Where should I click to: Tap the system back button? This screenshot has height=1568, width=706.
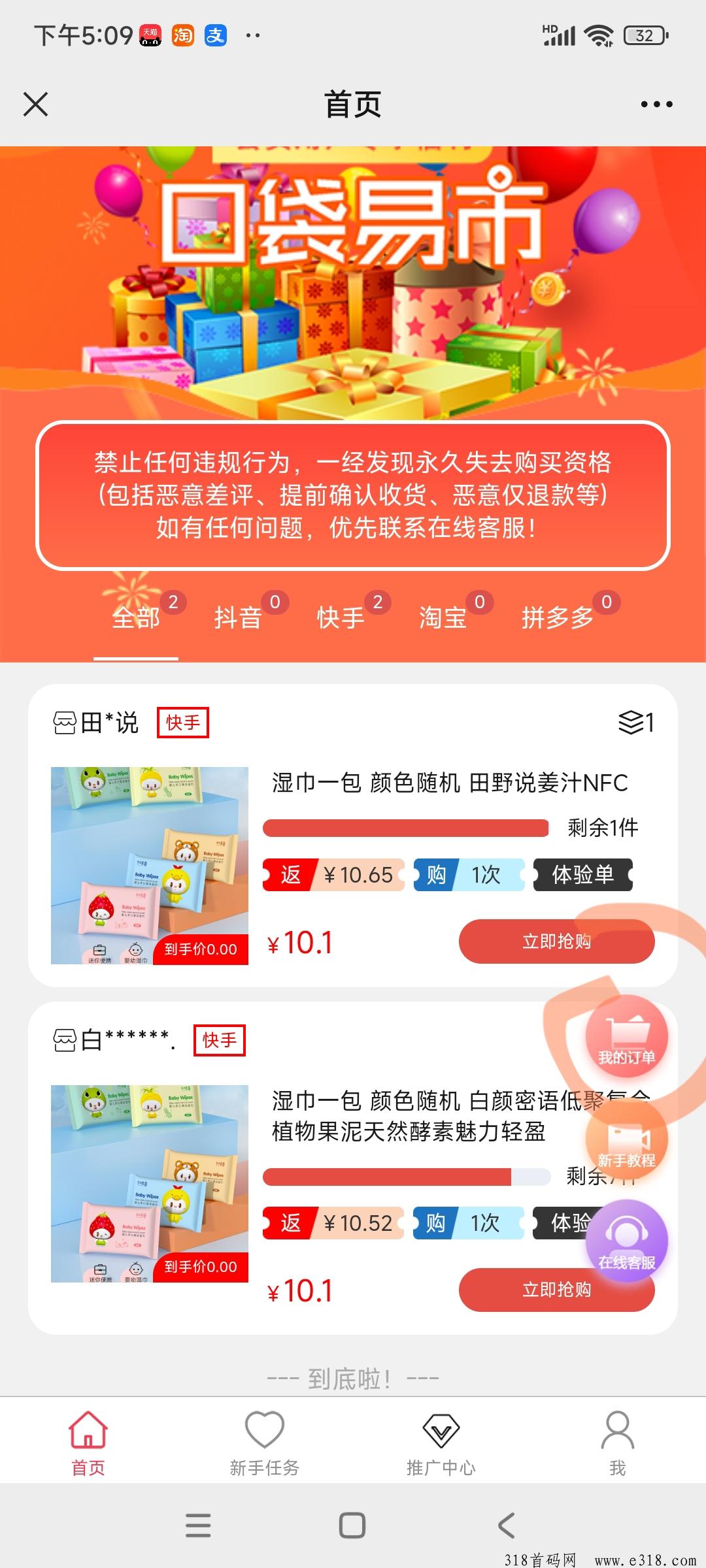(507, 1526)
